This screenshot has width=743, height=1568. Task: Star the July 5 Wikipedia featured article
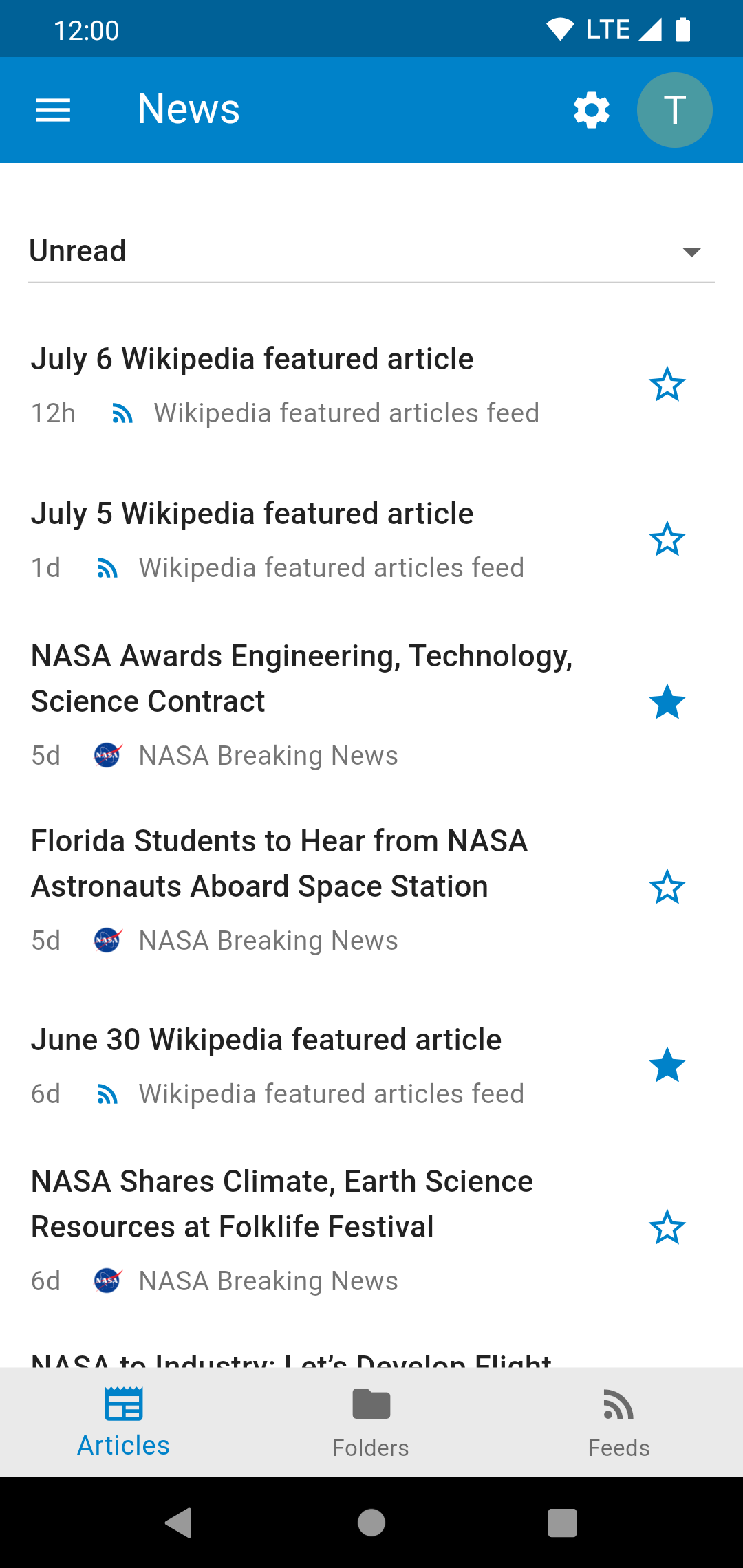click(x=667, y=539)
